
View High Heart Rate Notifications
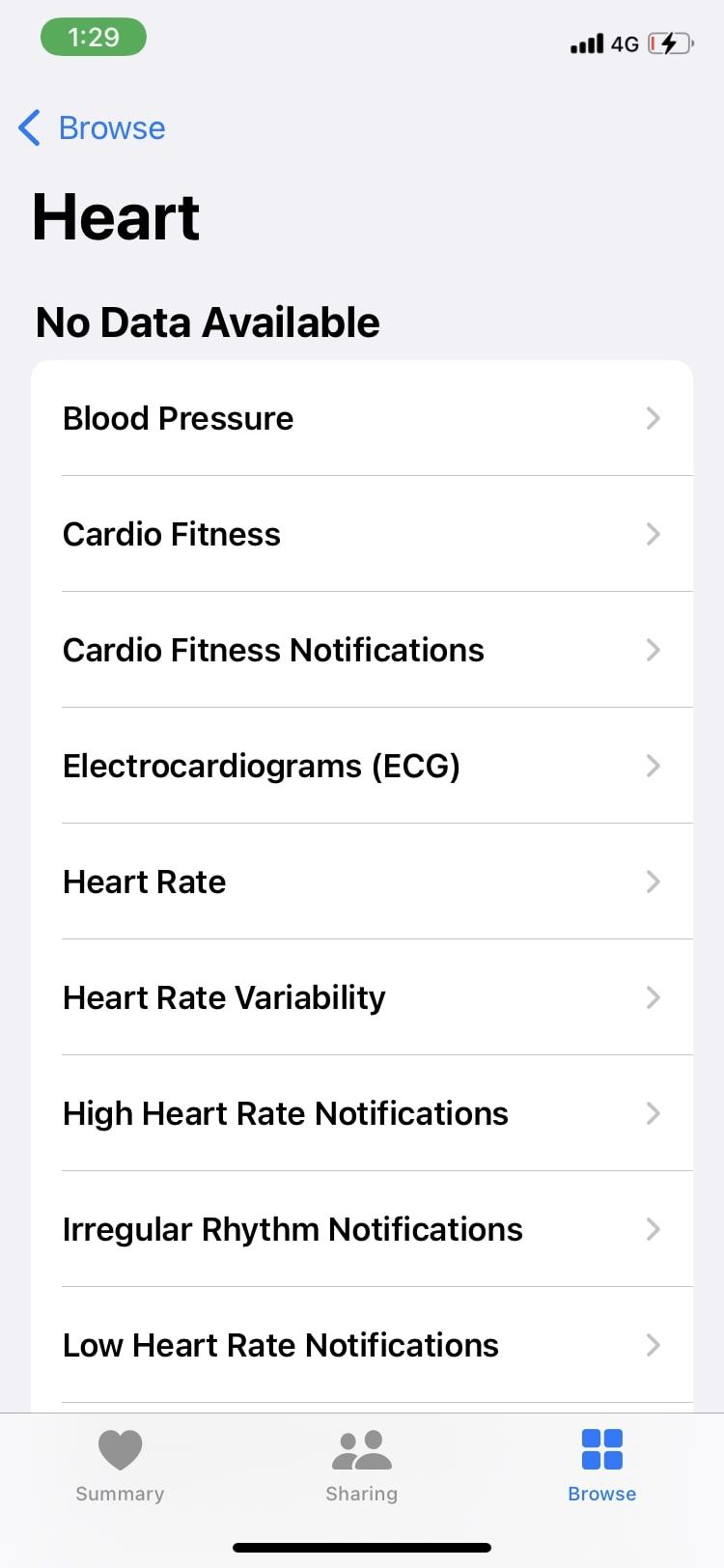(361, 1113)
